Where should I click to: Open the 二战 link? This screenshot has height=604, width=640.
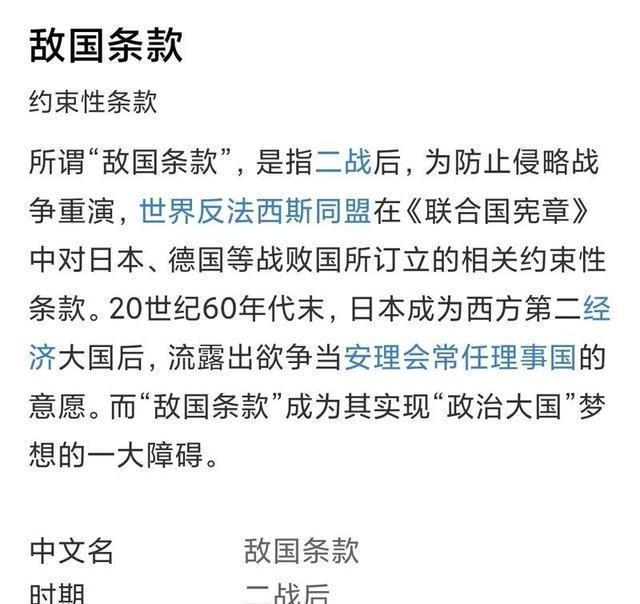pyautogui.click(x=343, y=160)
